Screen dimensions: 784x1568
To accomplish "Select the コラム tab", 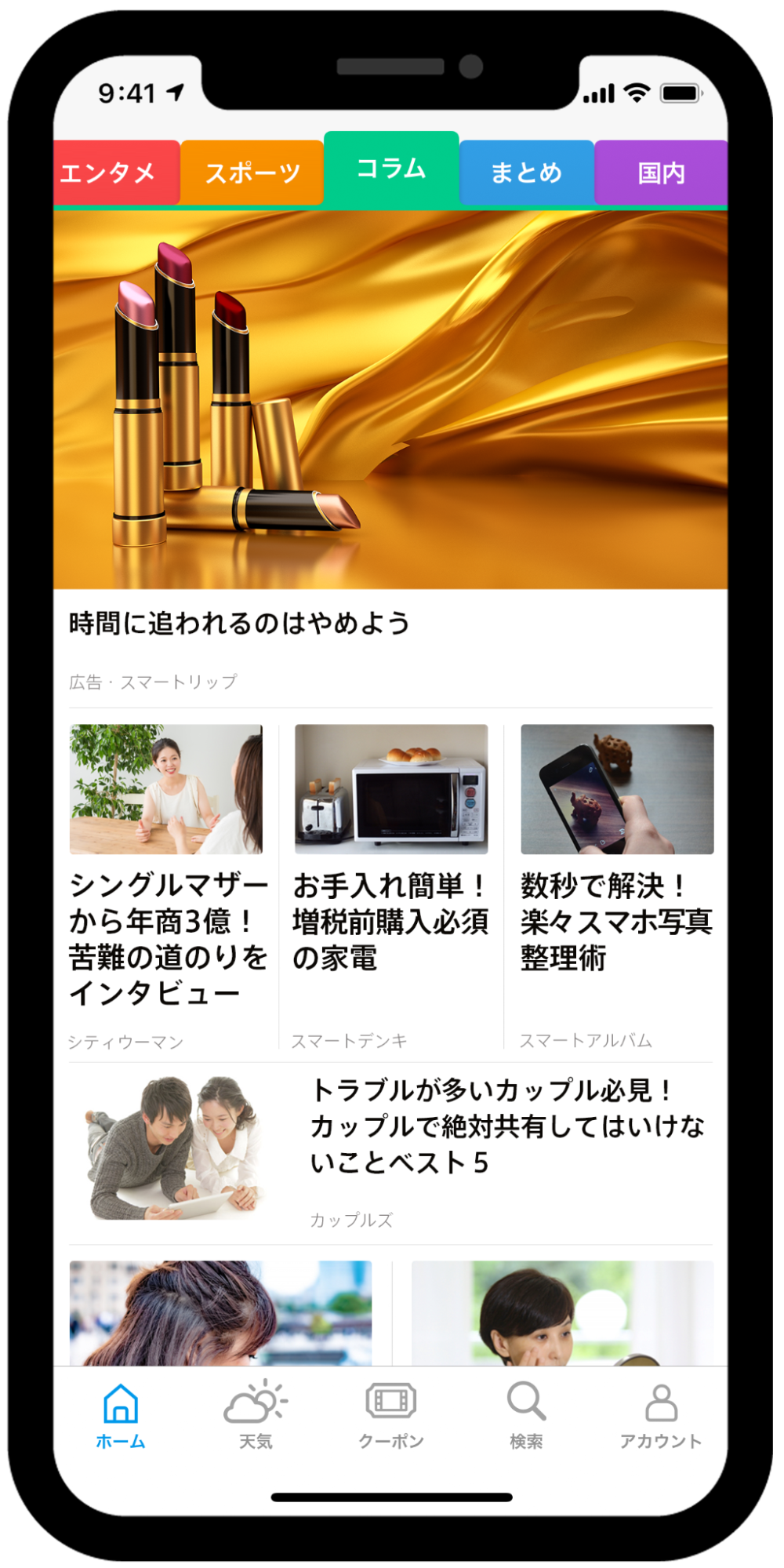I will tap(391, 169).
